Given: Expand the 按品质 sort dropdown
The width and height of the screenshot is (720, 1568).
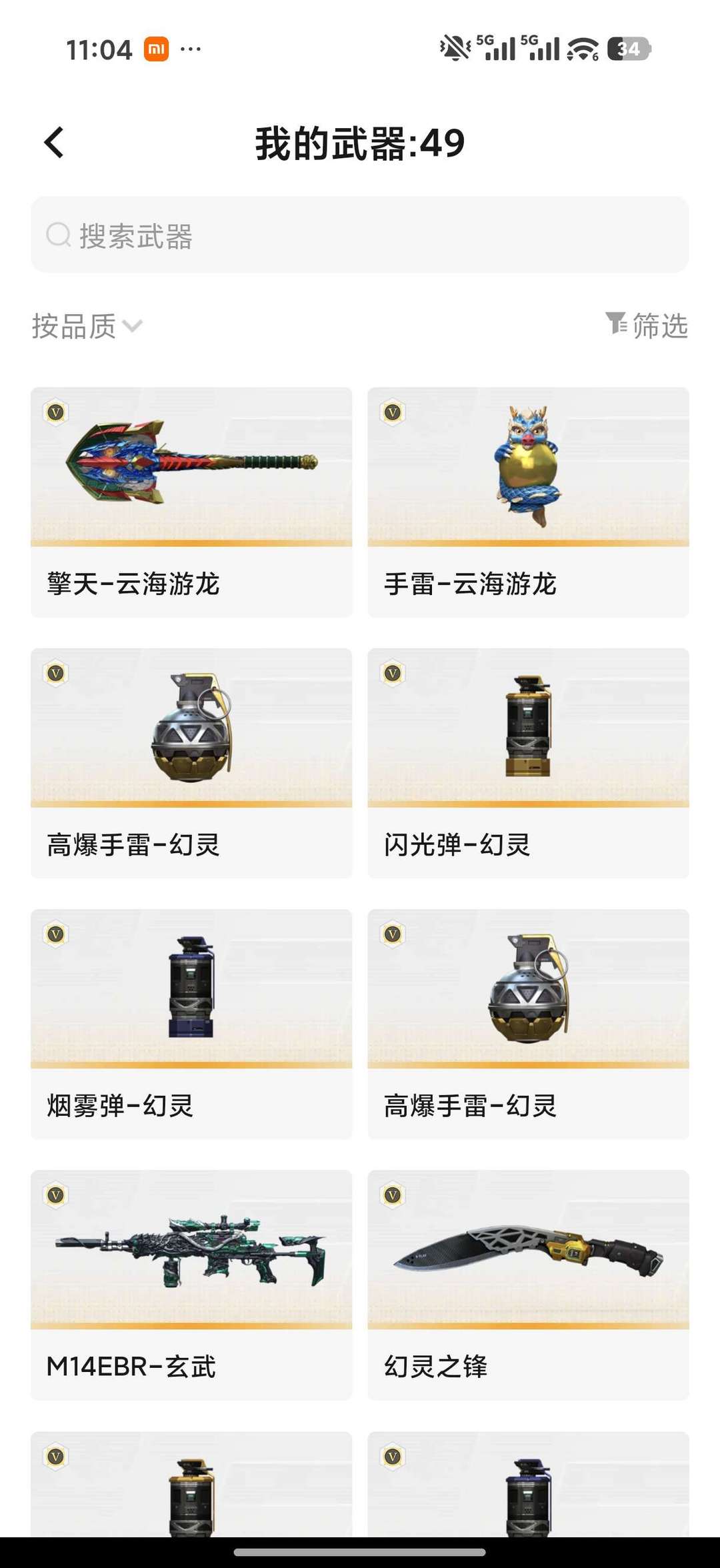Looking at the screenshot, I should [87, 326].
